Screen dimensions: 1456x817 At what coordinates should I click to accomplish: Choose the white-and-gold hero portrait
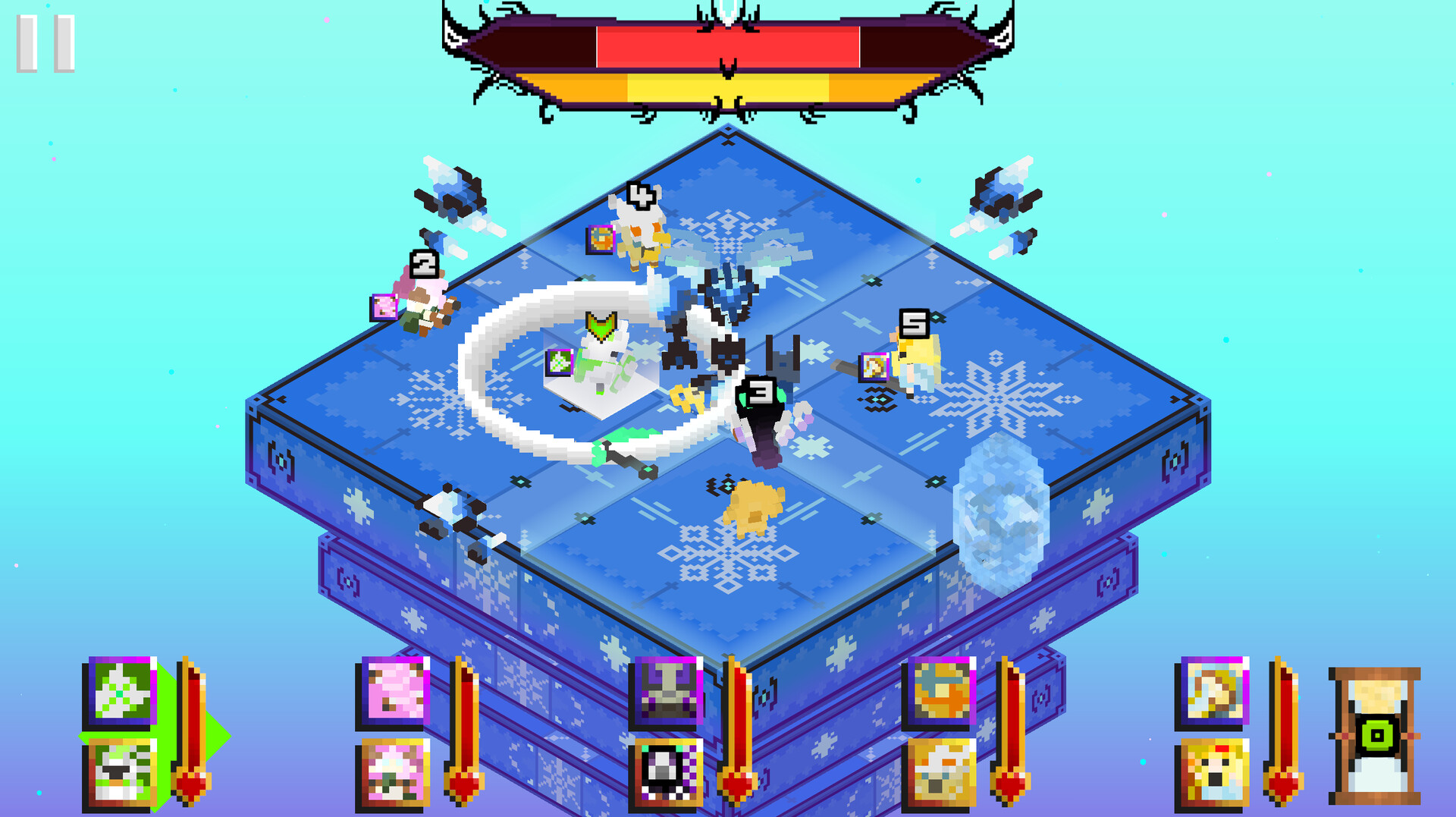coord(941,772)
